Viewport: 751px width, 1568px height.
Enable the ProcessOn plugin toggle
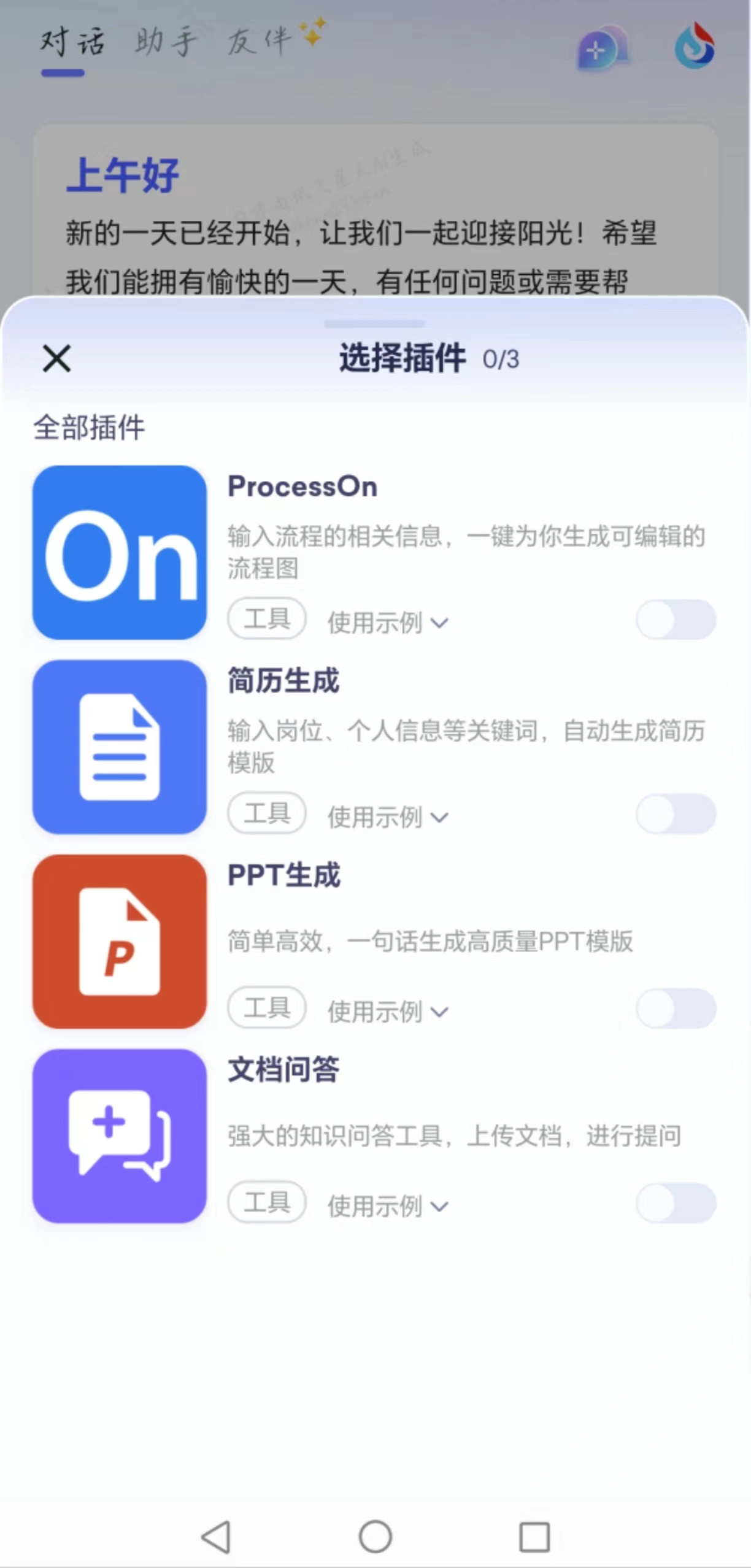[x=676, y=620]
